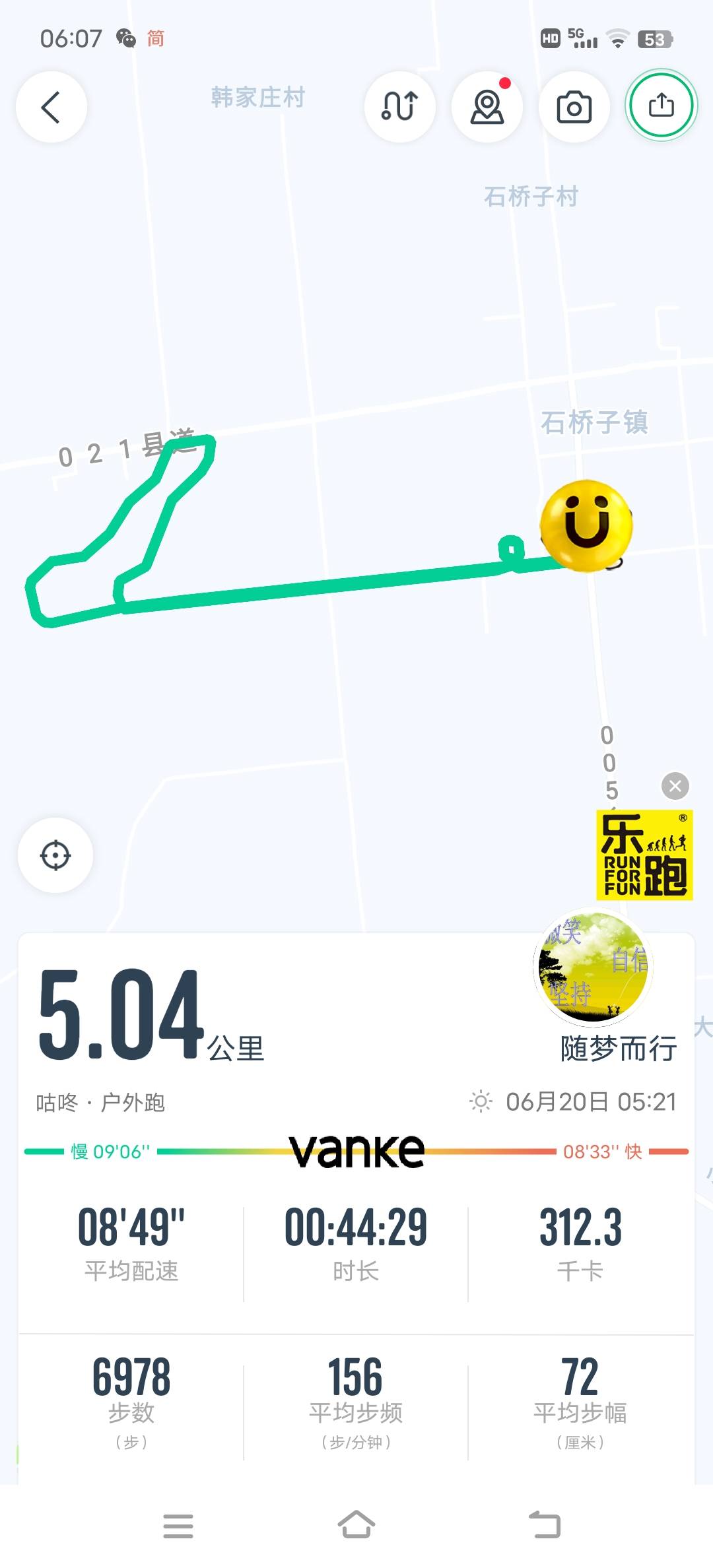Tap the route/track icon near the top
The image size is (713, 1568).
pyautogui.click(x=400, y=106)
